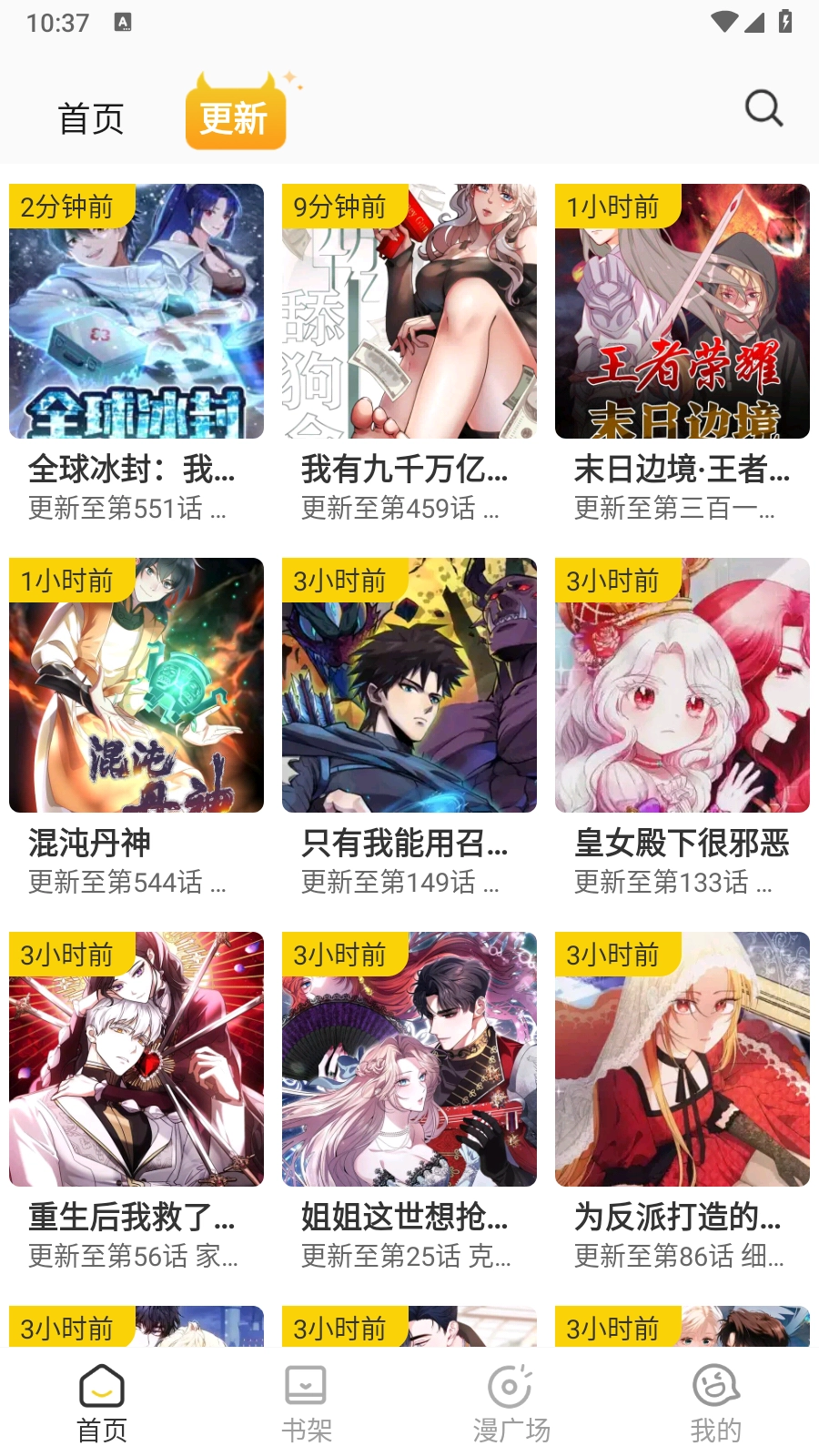
Task: Open 为反派打造的 cover thumbnail
Action: pos(681,1058)
